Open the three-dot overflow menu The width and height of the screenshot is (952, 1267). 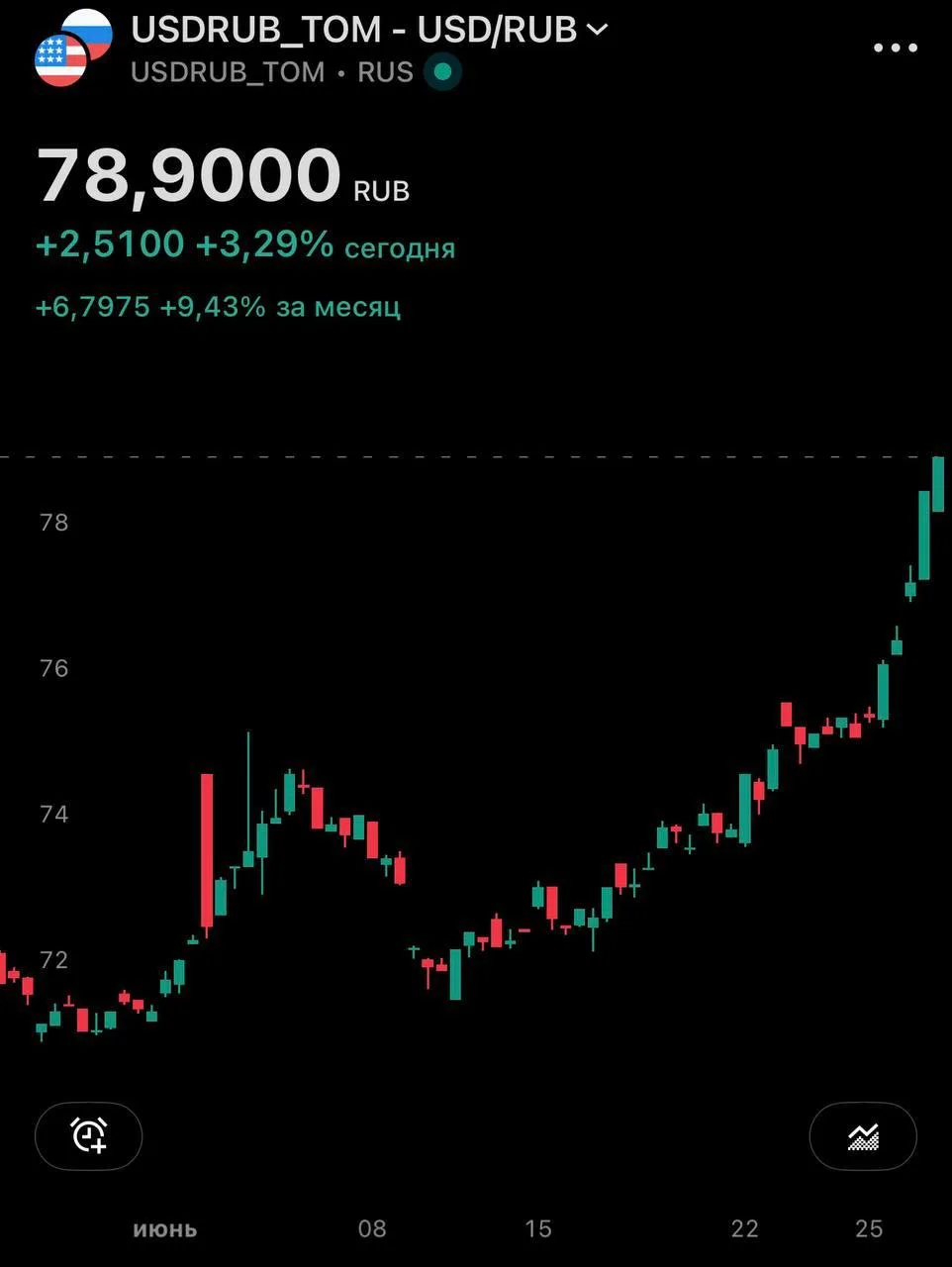coord(896,48)
